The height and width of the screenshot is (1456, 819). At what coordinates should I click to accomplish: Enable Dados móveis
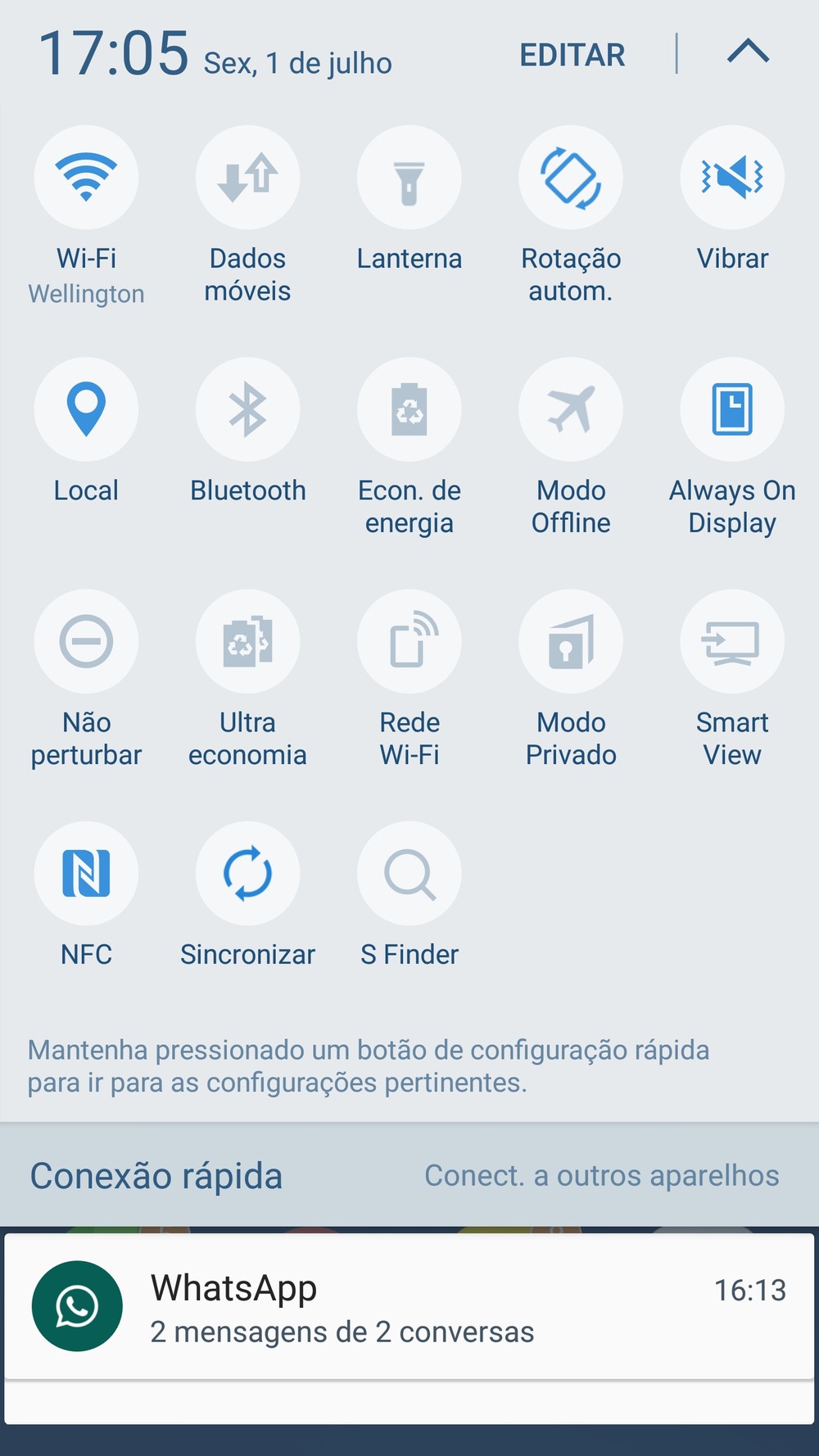(247, 177)
